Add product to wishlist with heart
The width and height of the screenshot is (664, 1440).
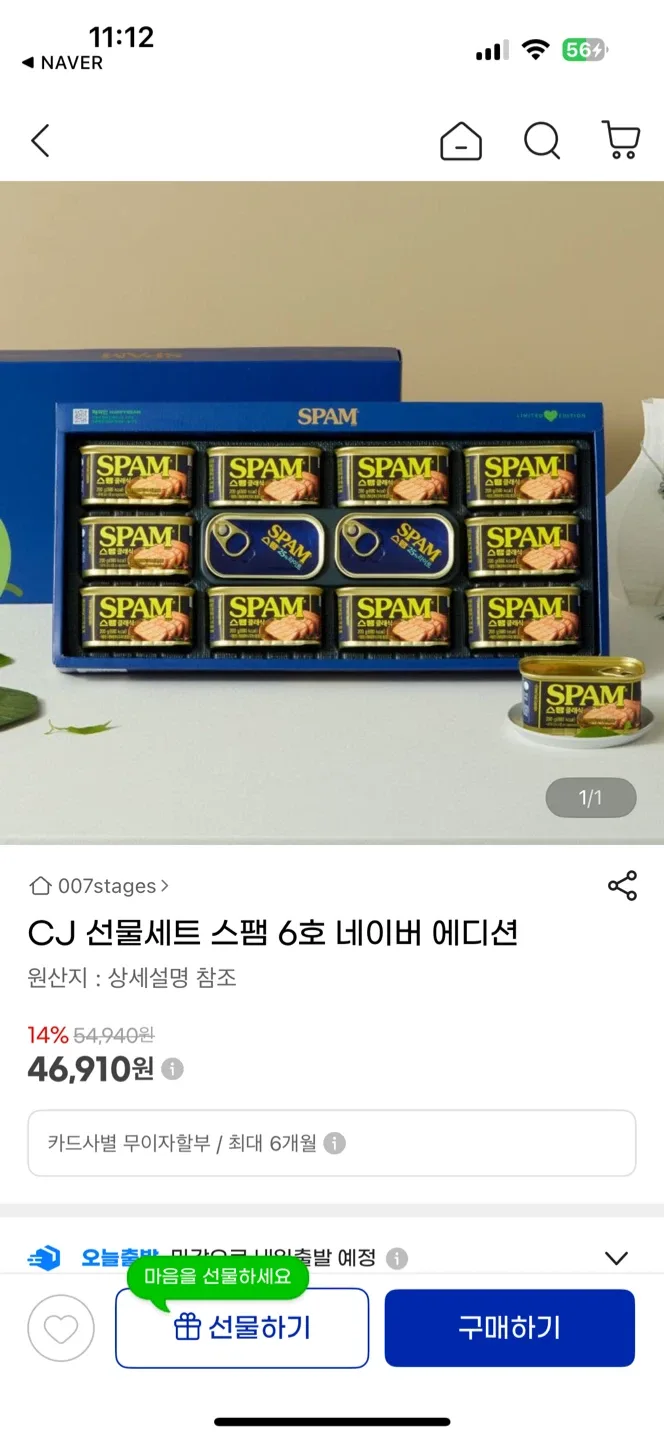point(61,1329)
